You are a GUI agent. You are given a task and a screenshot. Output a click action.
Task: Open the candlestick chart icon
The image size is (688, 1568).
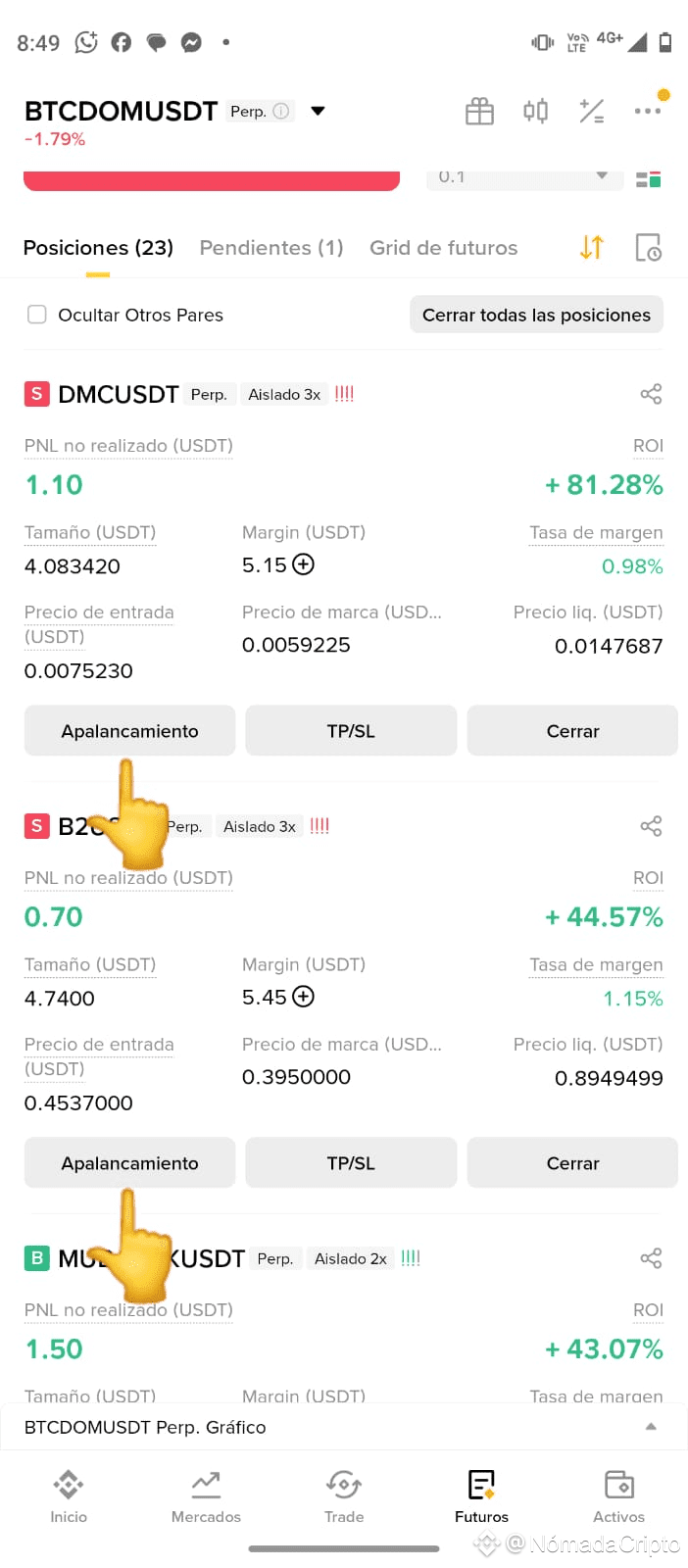pyautogui.click(x=535, y=111)
